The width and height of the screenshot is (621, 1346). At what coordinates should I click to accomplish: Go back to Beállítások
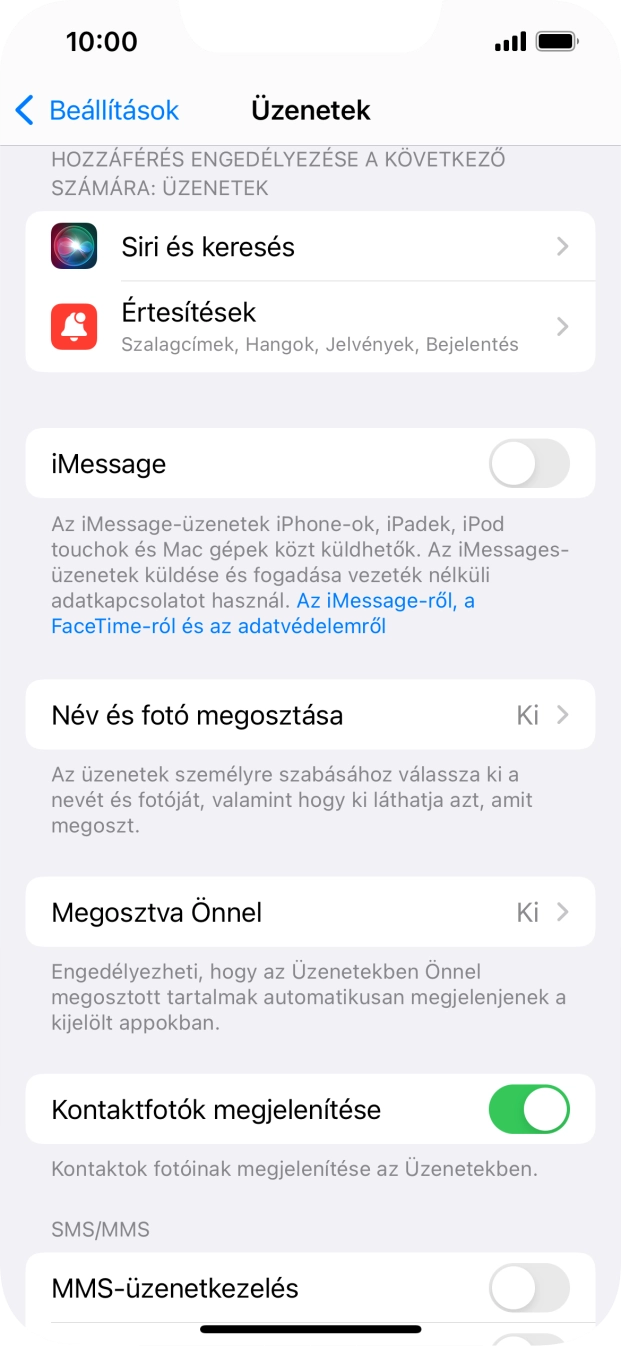click(97, 110)
